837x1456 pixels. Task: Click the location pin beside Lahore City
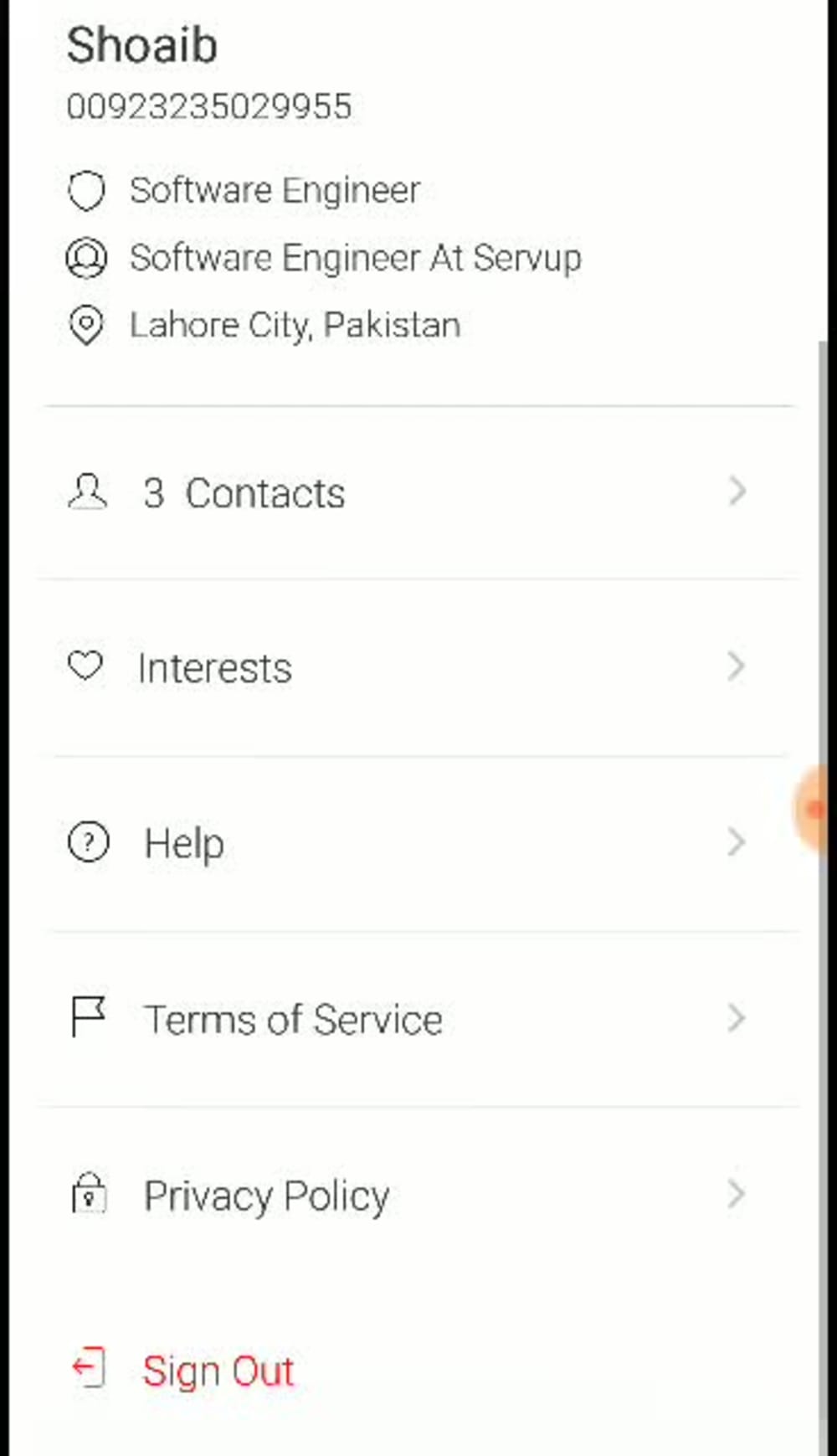click(87, 324)
